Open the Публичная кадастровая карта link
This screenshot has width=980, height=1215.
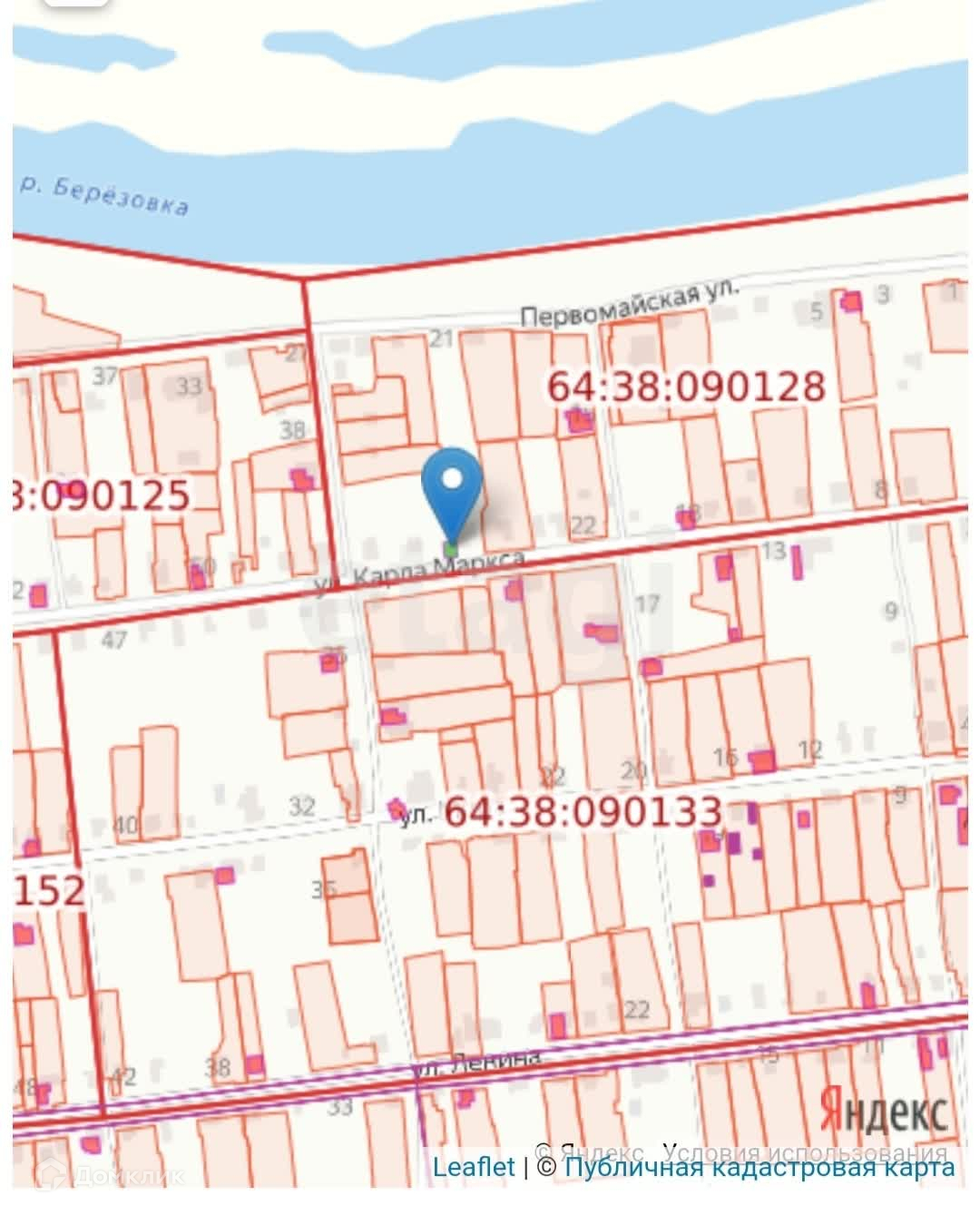coord(759,1167)
